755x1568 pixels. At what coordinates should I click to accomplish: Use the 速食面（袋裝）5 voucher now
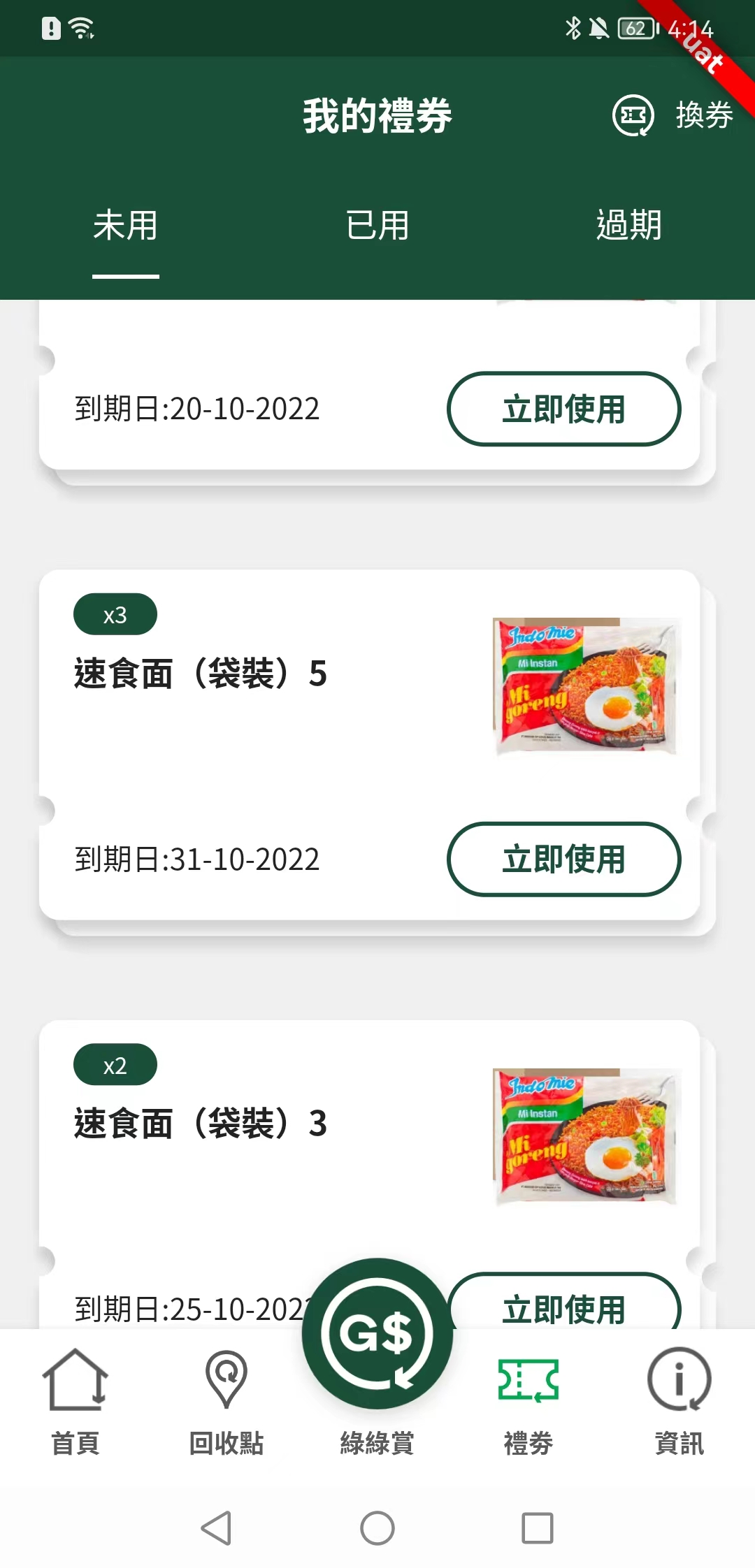(563, 859)
